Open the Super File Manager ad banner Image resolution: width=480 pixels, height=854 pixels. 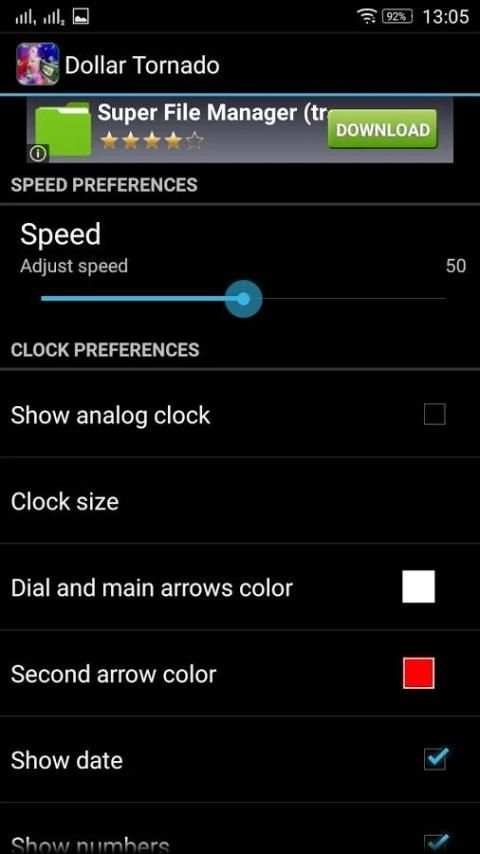pos(240,130)
